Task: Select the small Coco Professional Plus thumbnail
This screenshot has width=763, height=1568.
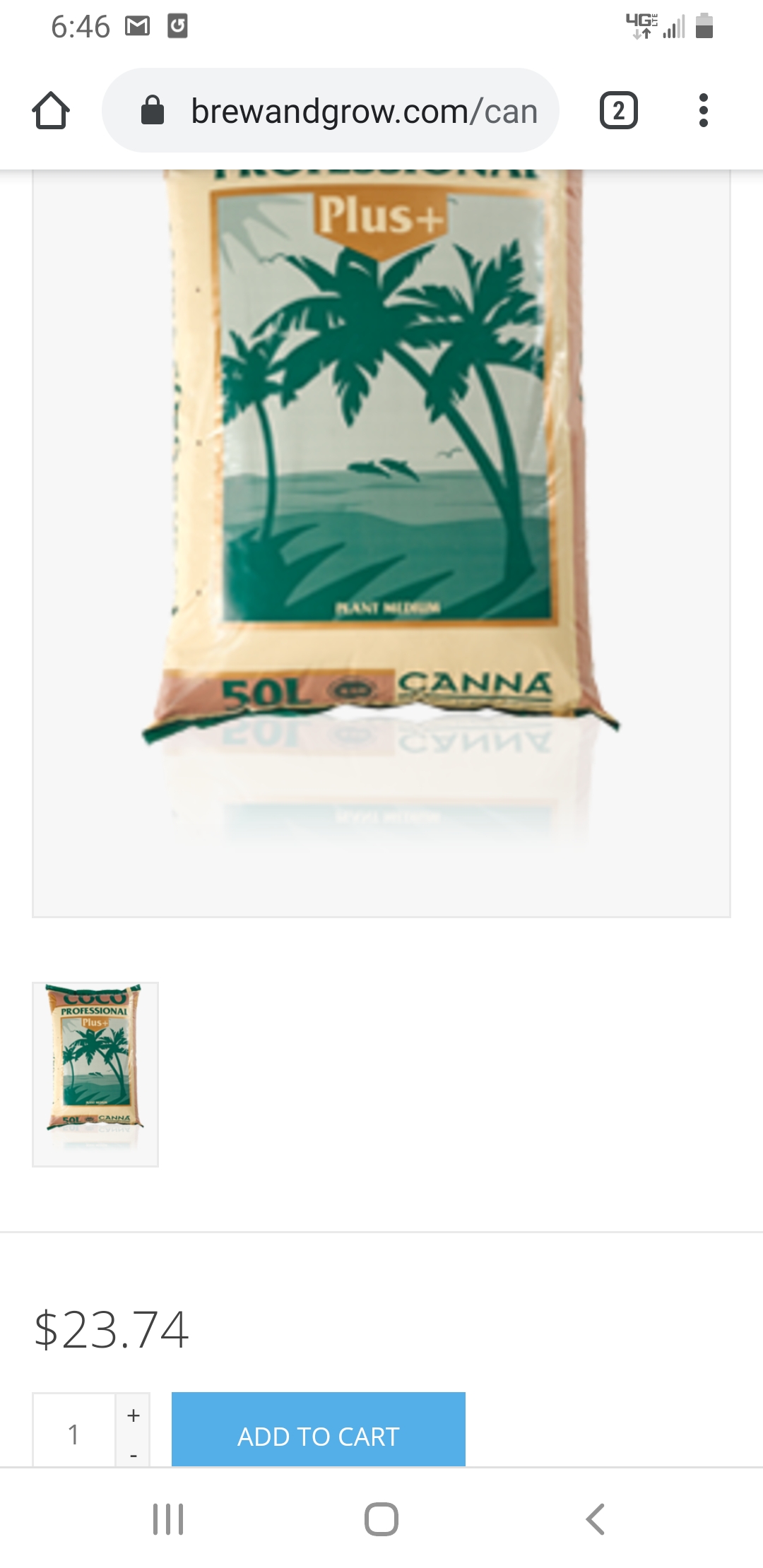Action: [95, 1074]
